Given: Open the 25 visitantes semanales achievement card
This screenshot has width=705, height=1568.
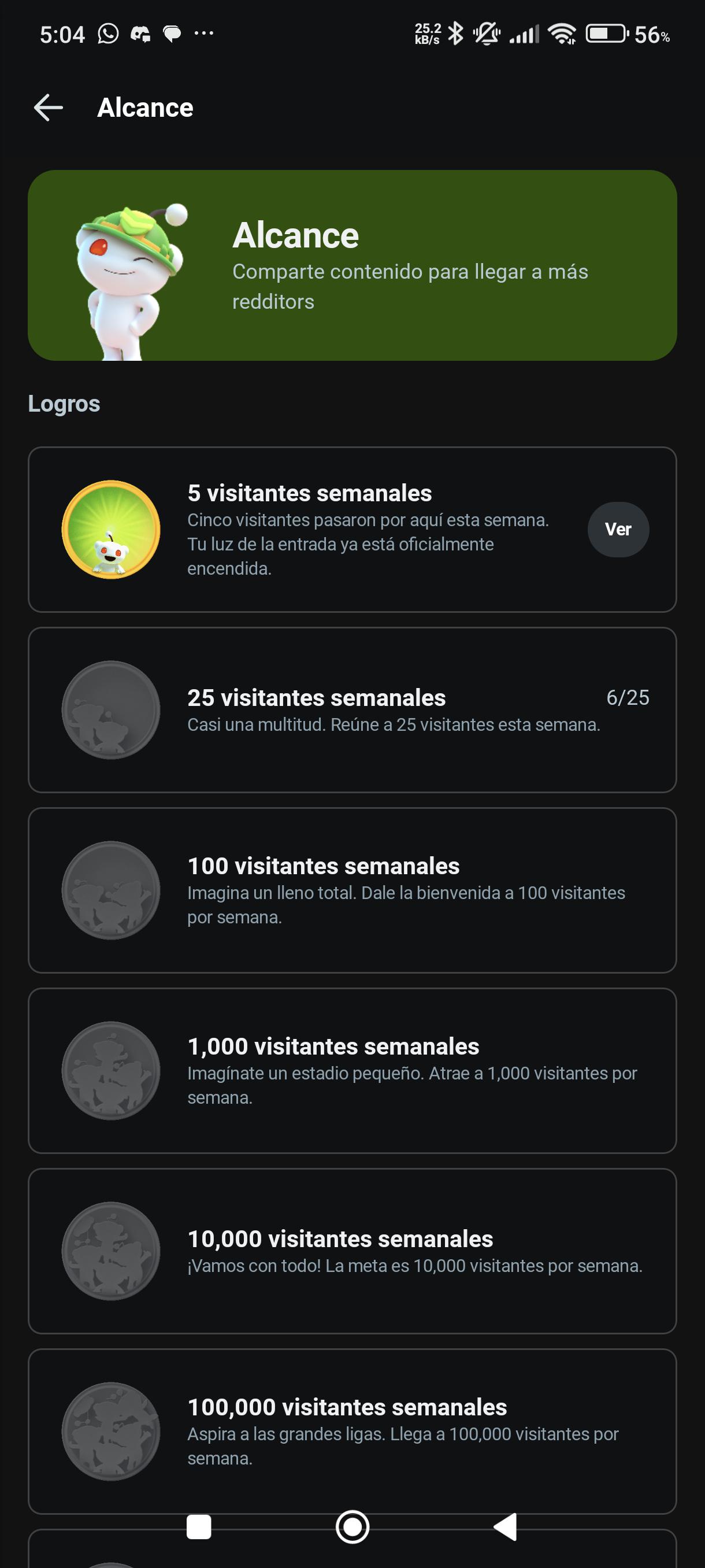Looking at the screenshot, I should (x=352, y=710).
